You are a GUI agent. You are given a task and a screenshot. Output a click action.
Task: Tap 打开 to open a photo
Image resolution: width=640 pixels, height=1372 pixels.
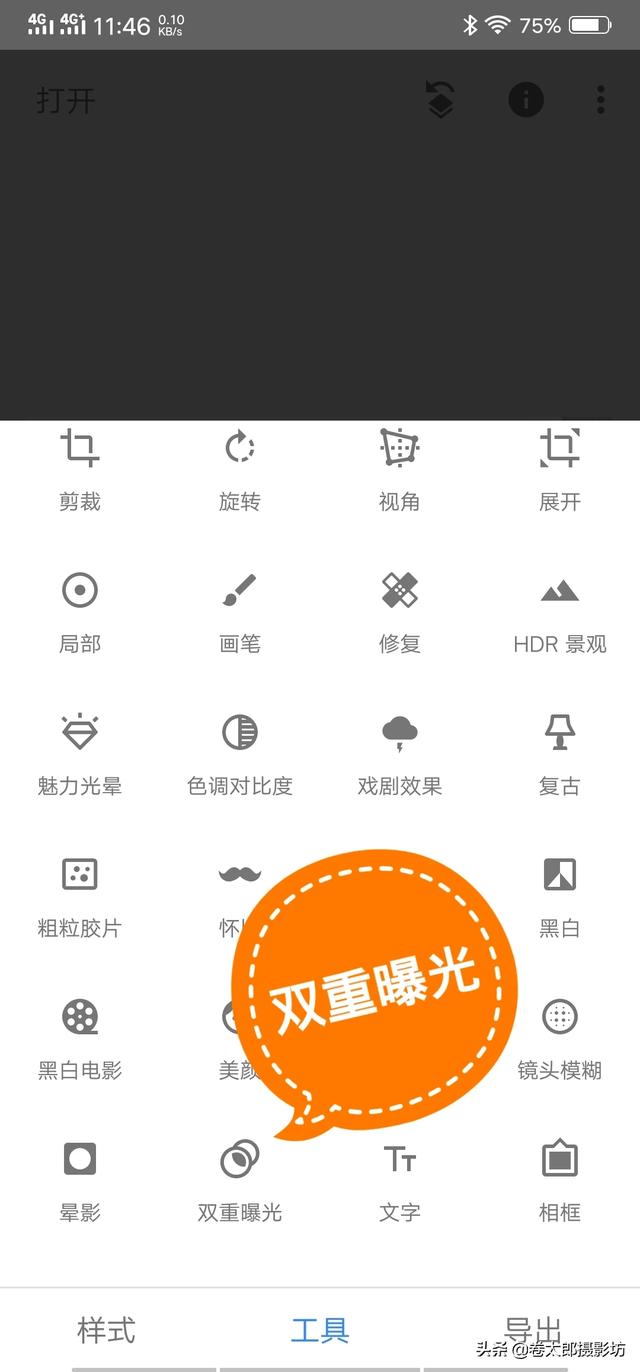(x=66, y=101)
